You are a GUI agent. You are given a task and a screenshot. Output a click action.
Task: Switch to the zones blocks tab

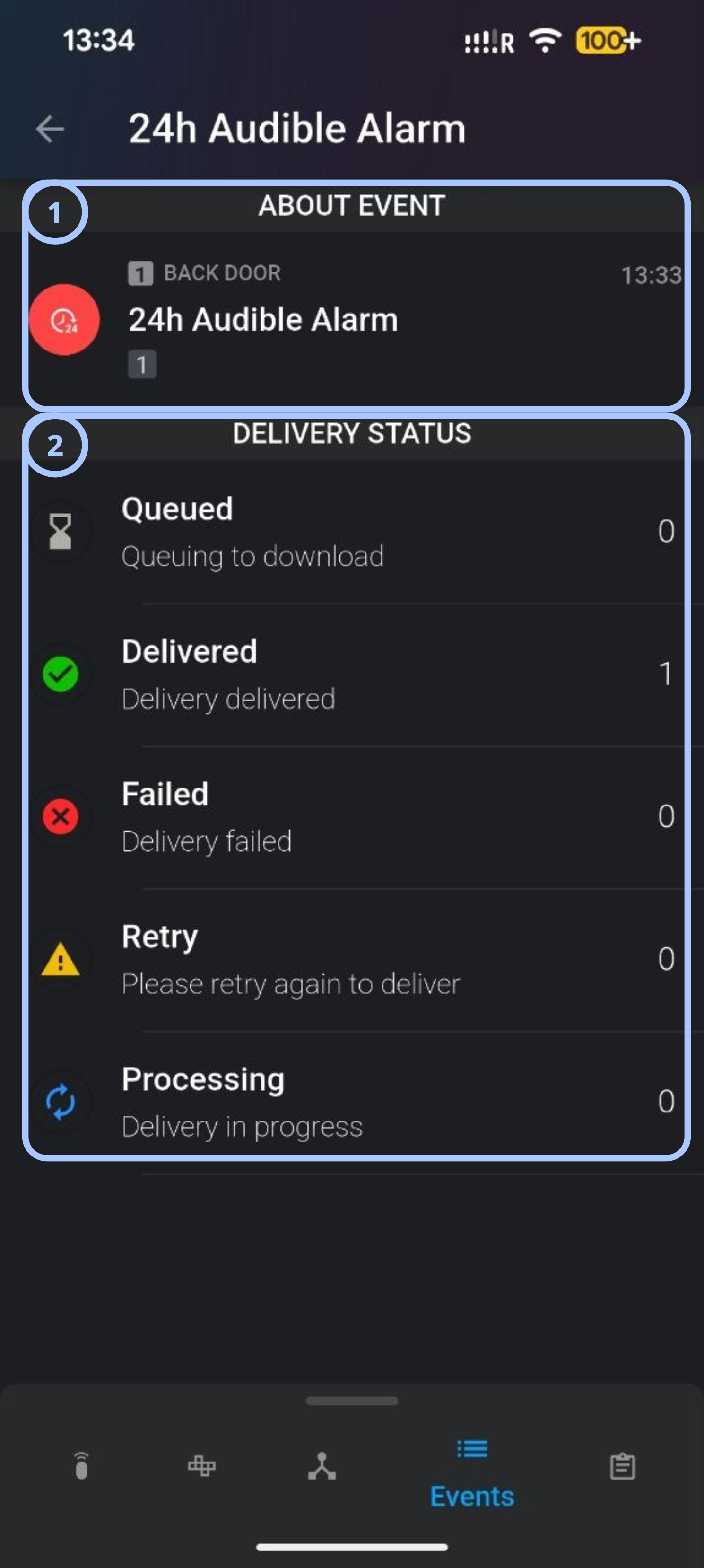coord(201,1465)
